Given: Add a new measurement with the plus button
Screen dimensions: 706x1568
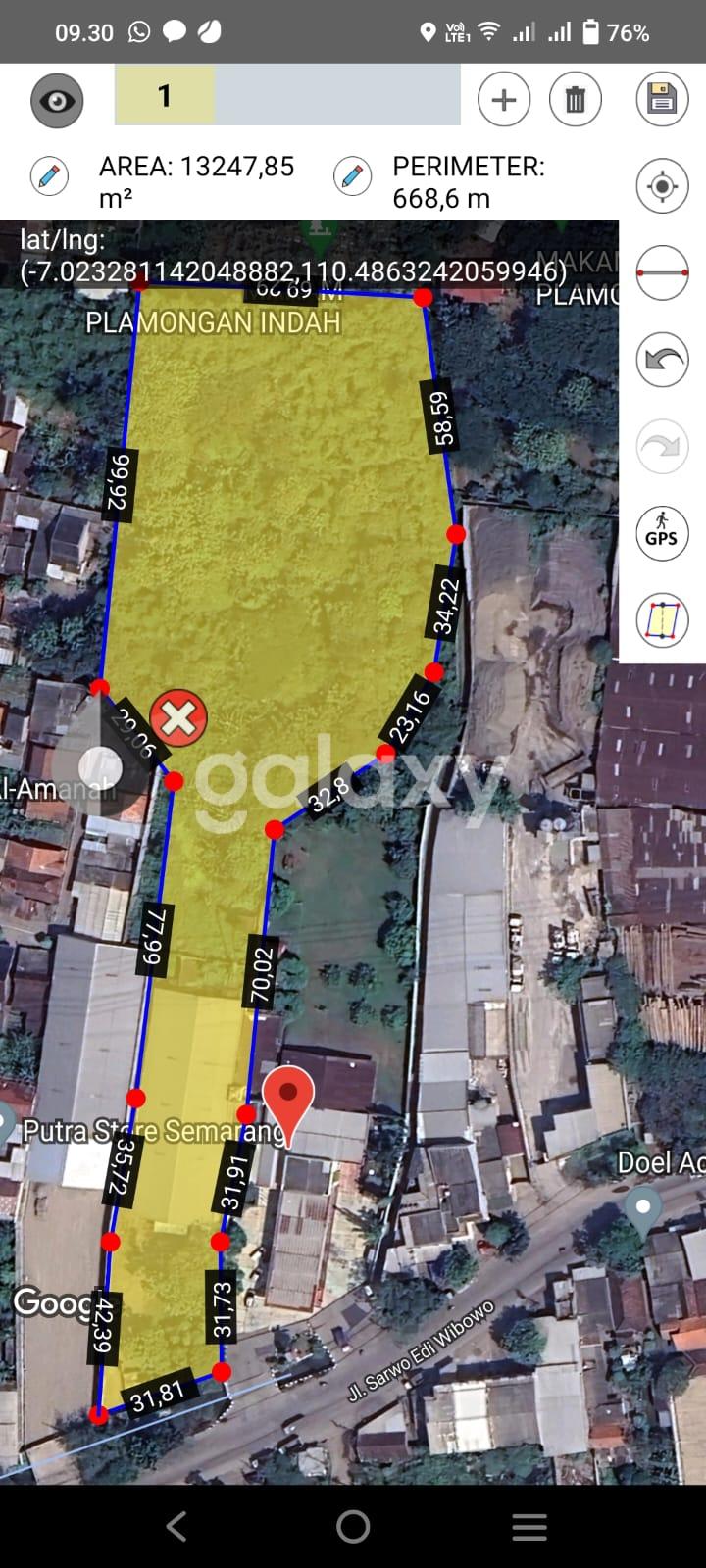Looking at the screenshot, I should 504,100.
